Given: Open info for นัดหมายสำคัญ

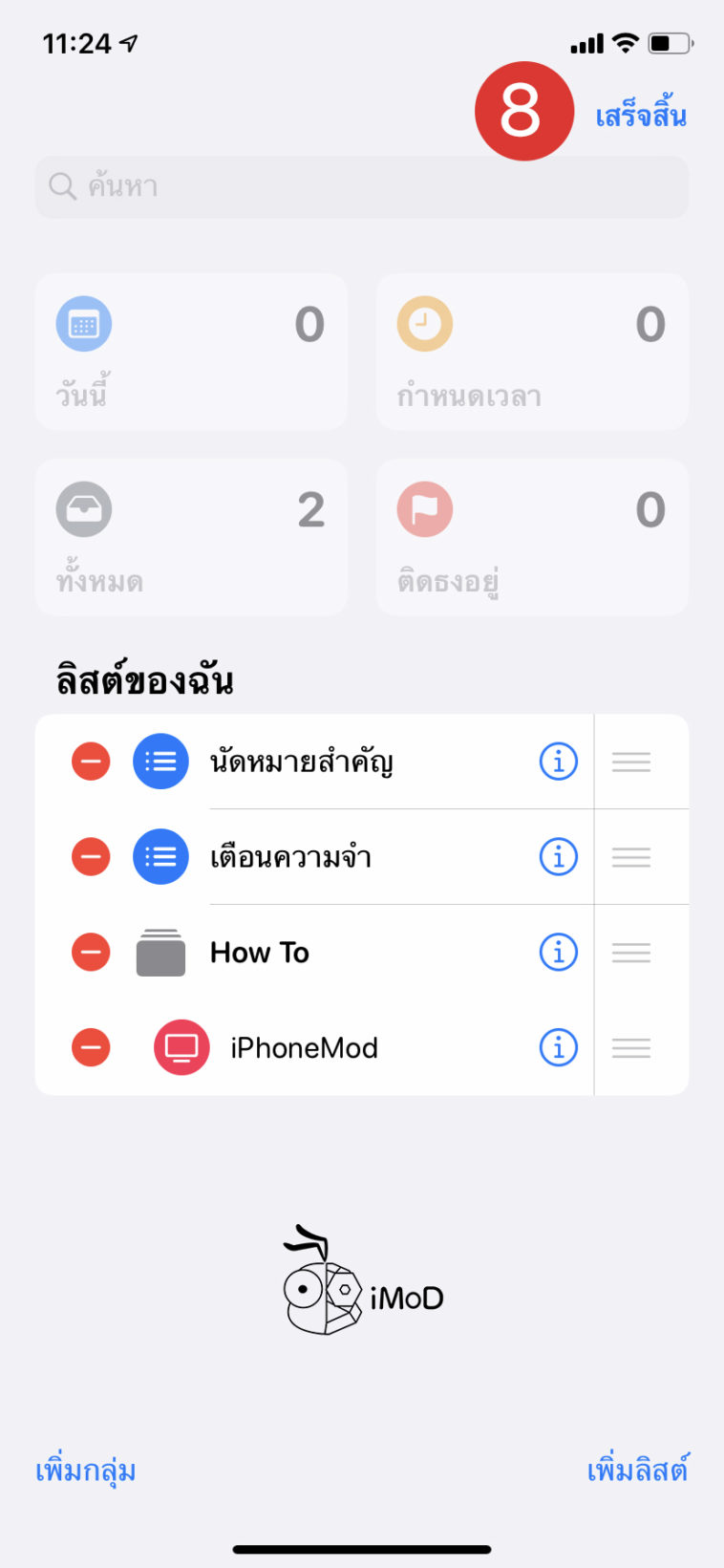Looking at the screenshot, I should click(x=559, y=762).
